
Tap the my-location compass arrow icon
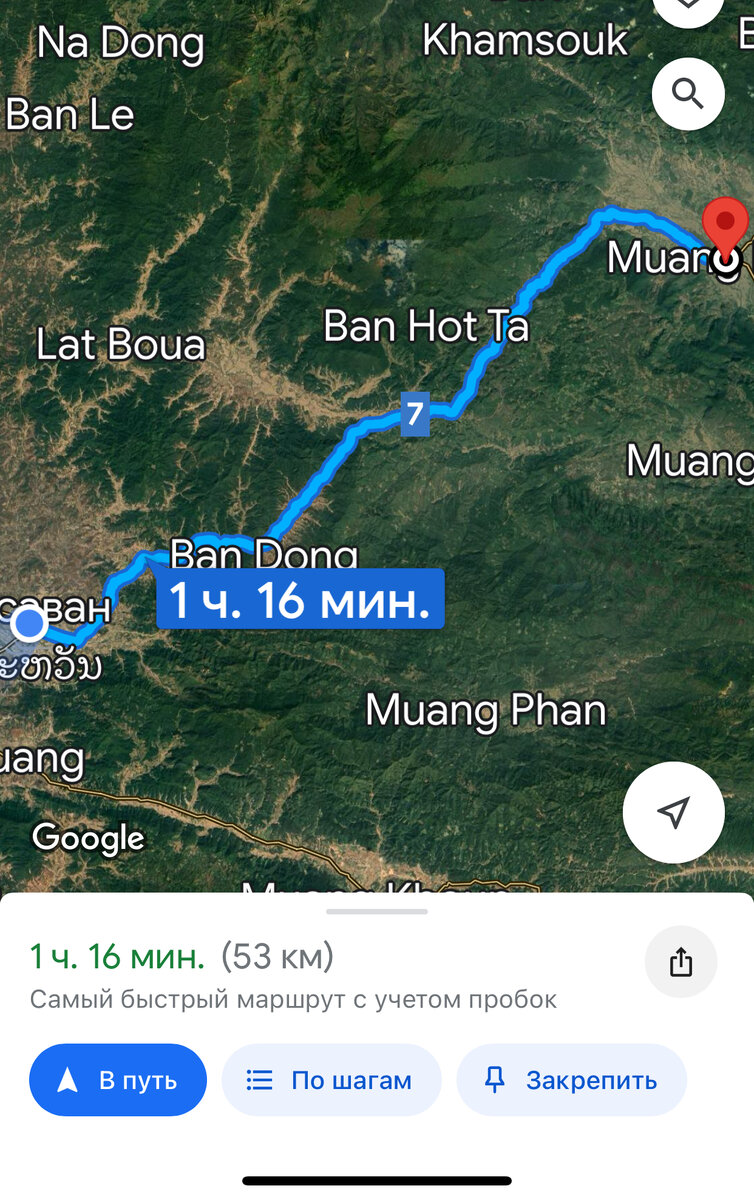(x=673, y=812)
